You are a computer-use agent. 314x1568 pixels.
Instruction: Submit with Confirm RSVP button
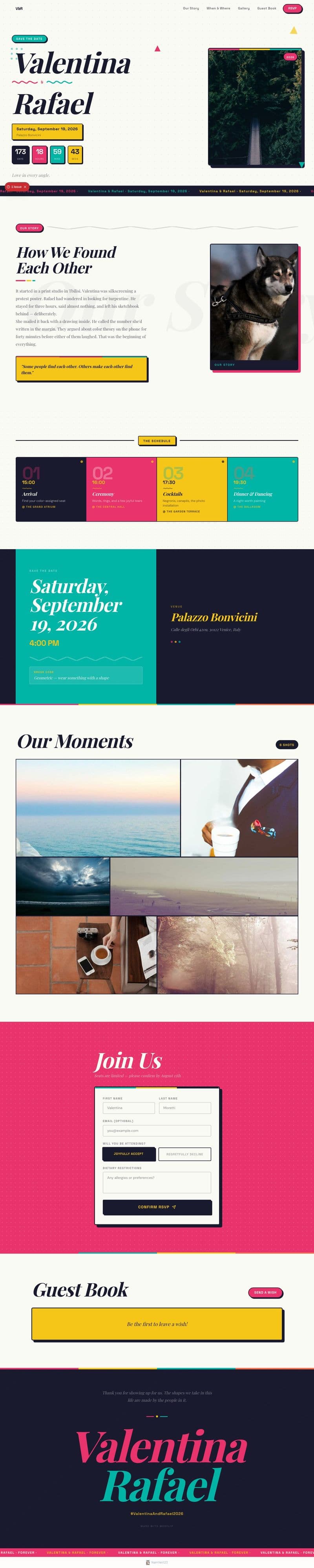[157, 1207]
